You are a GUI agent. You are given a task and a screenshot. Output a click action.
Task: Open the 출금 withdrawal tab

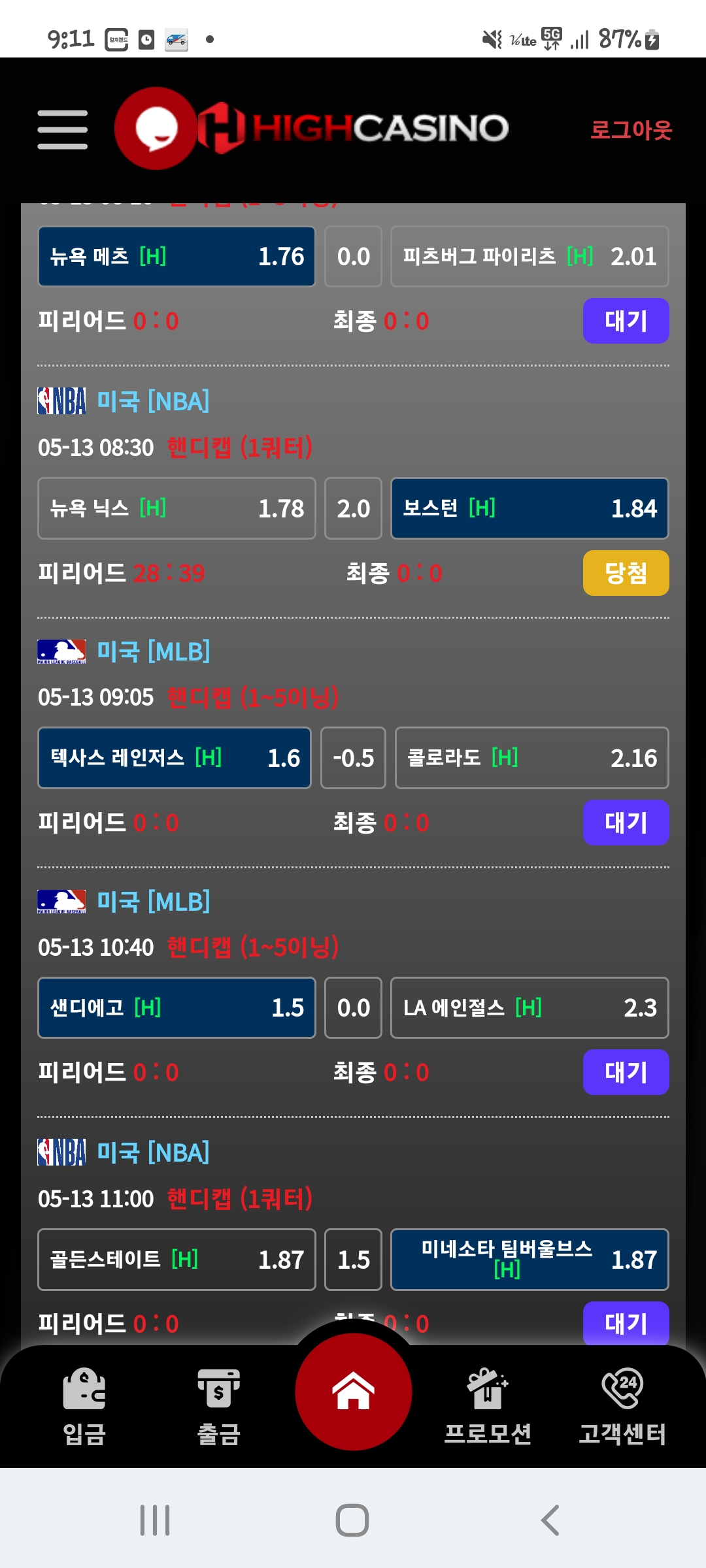219,1406
